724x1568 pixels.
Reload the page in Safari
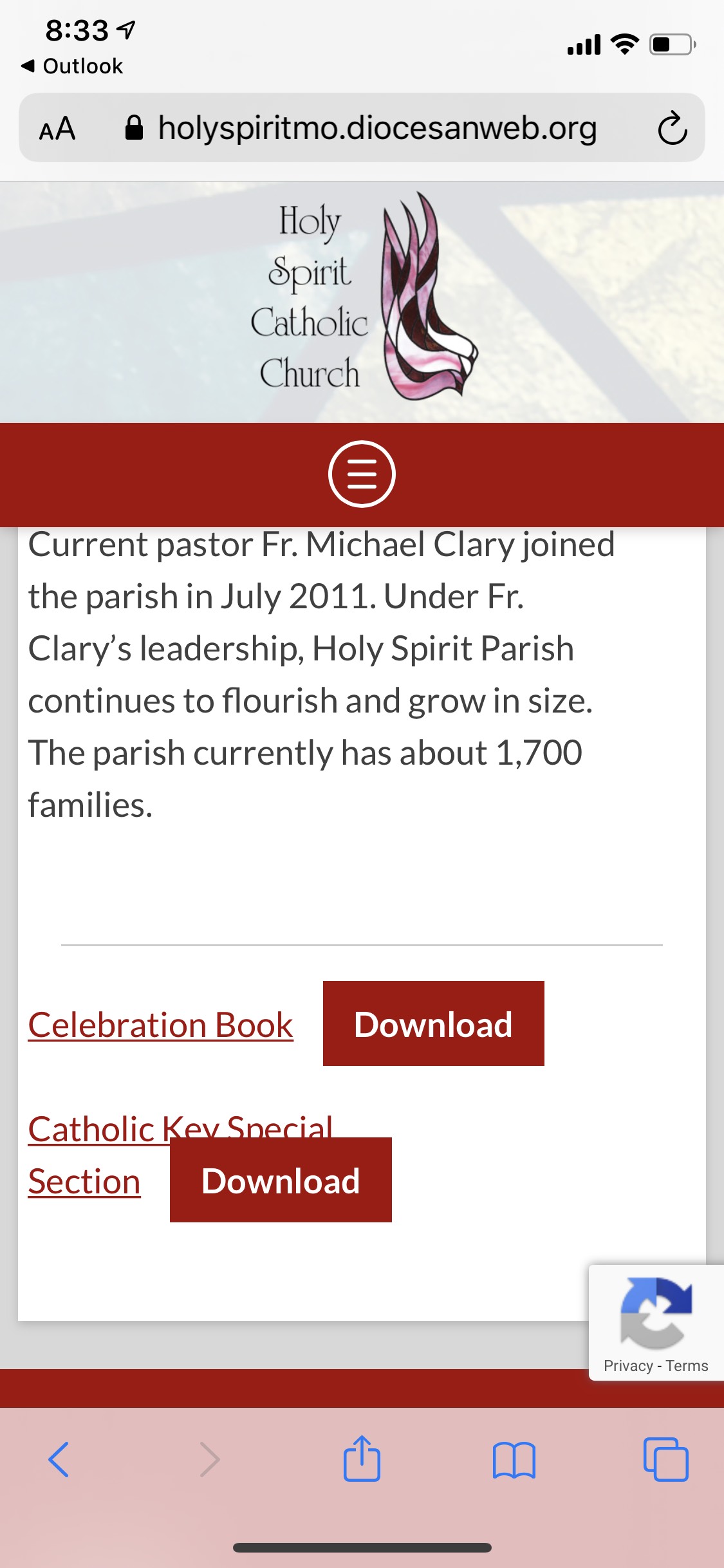click(x=672, y=128)
